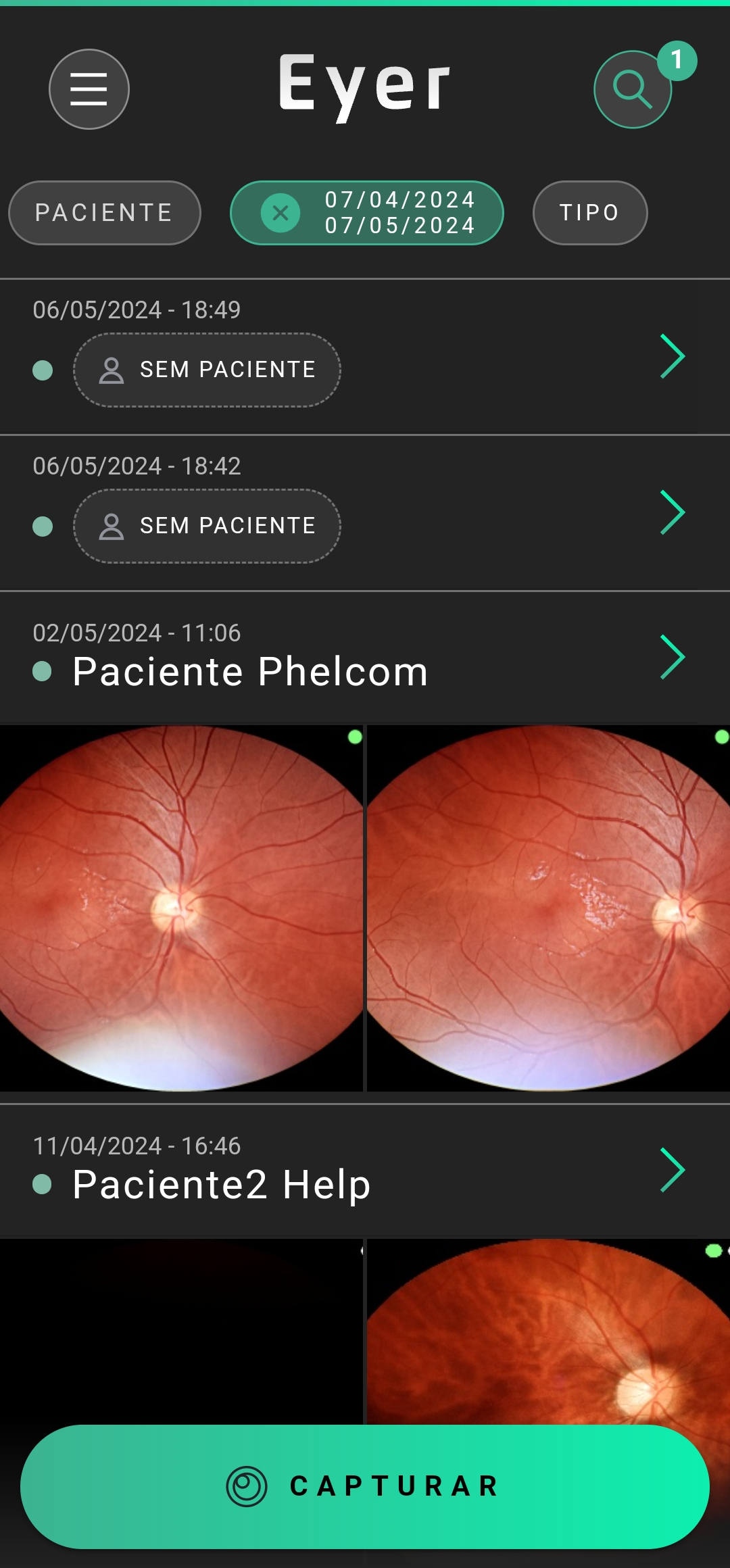
Task: Assign patient to the 18:49 exam
Action: 207,370
